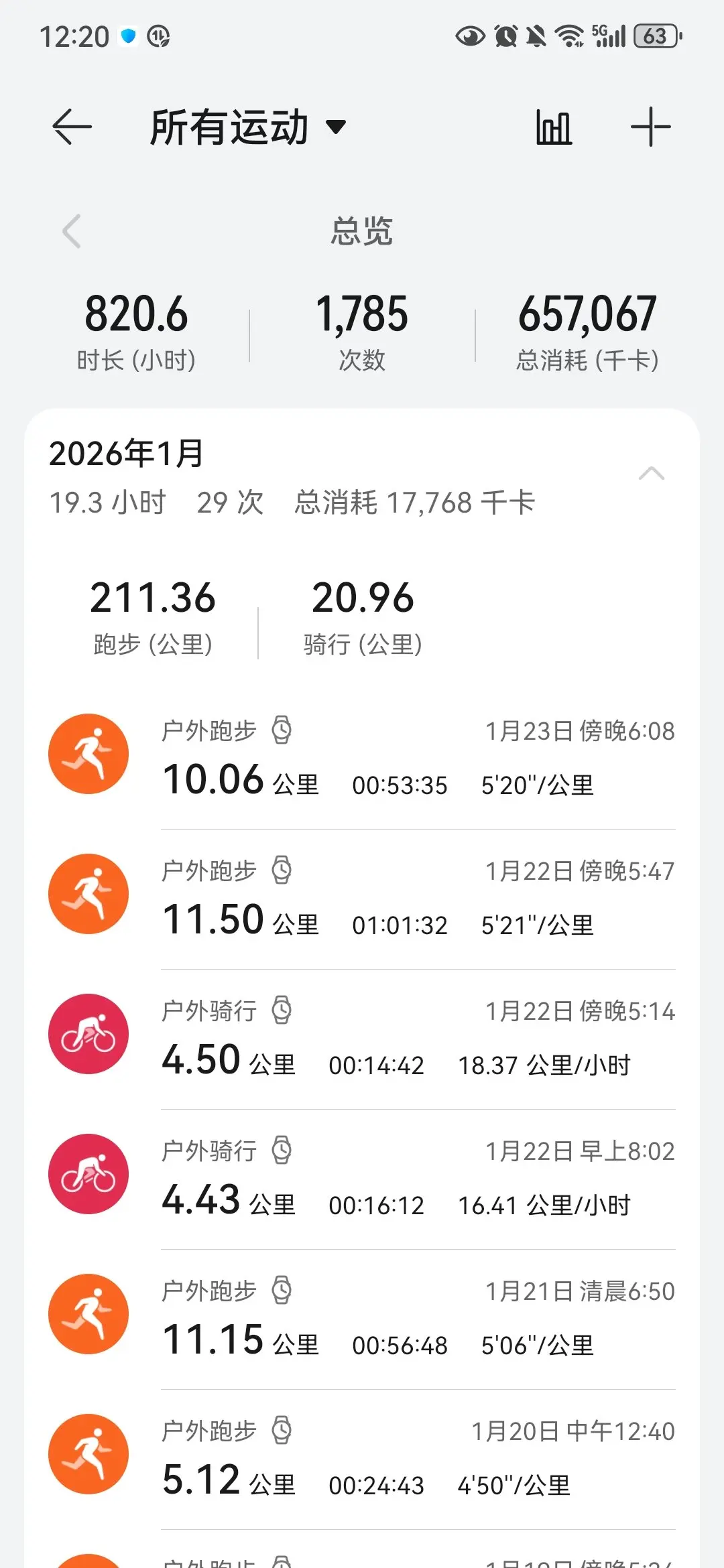Image resolution: width=724 pixels, height=1568 pixels.
Task: Add a new workout record
Action: point(650,127)
